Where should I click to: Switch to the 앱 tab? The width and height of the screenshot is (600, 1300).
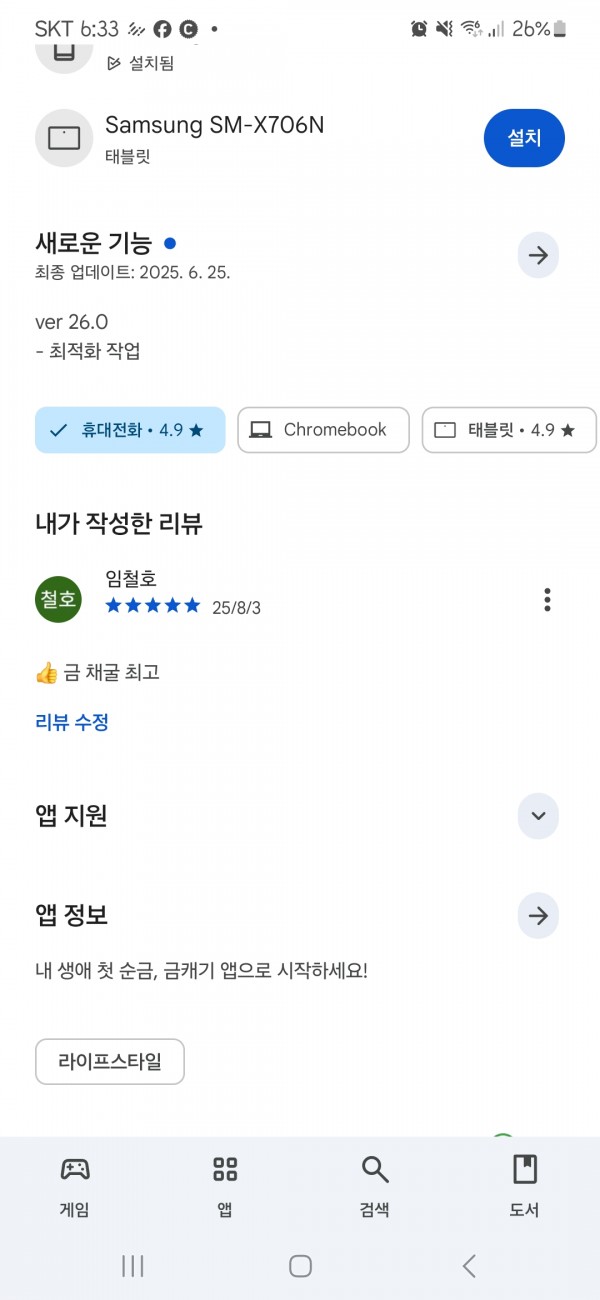point(225,1187)
